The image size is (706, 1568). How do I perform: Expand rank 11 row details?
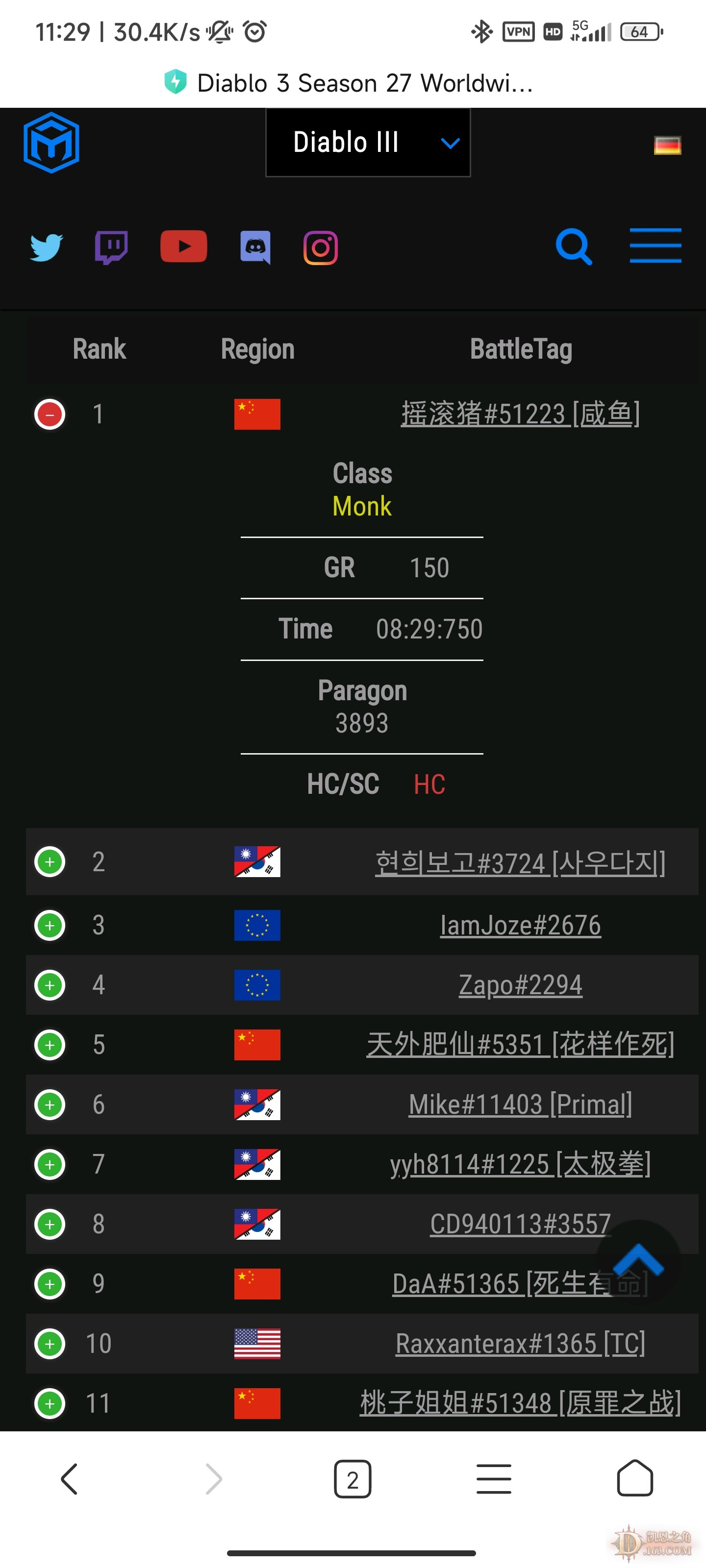point(50,1403)
